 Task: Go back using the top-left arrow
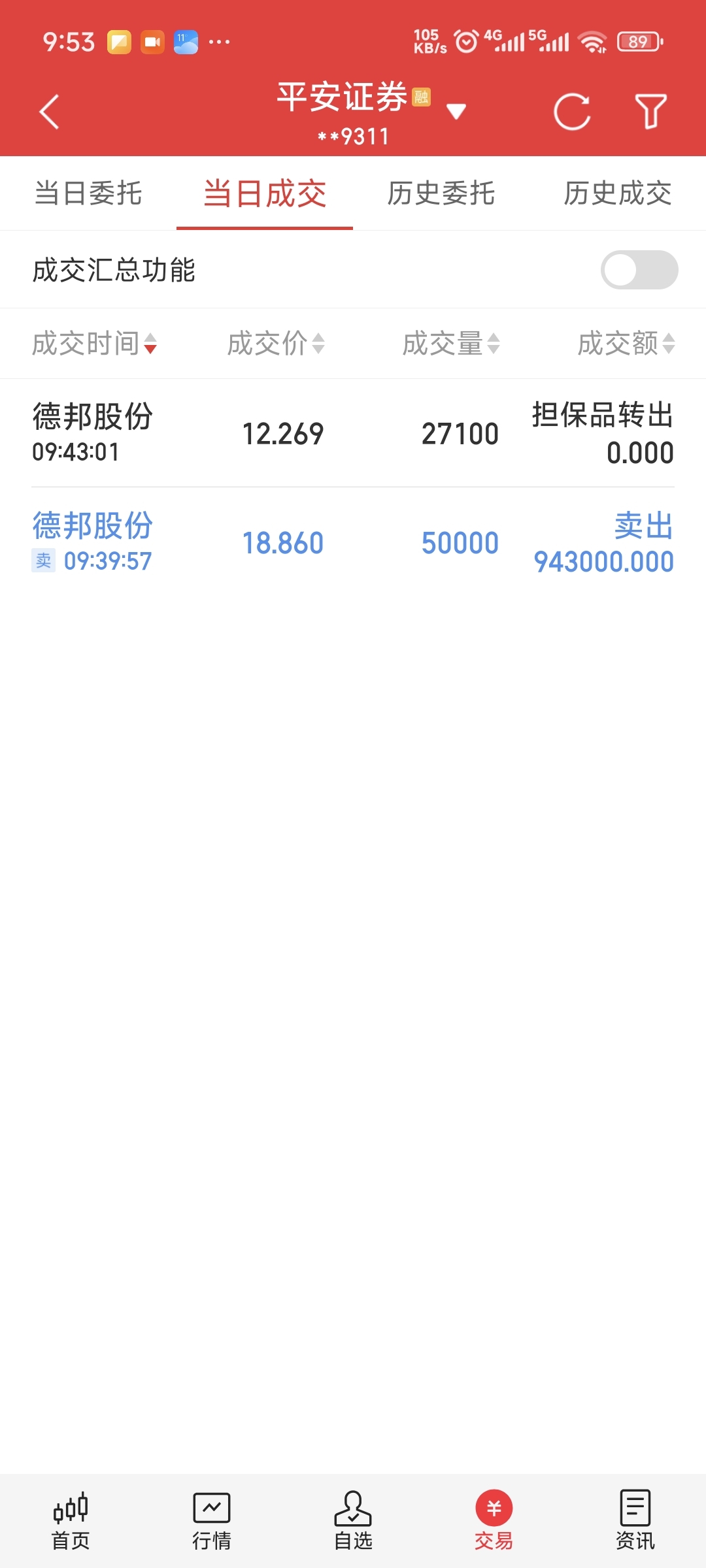point(50,112)
